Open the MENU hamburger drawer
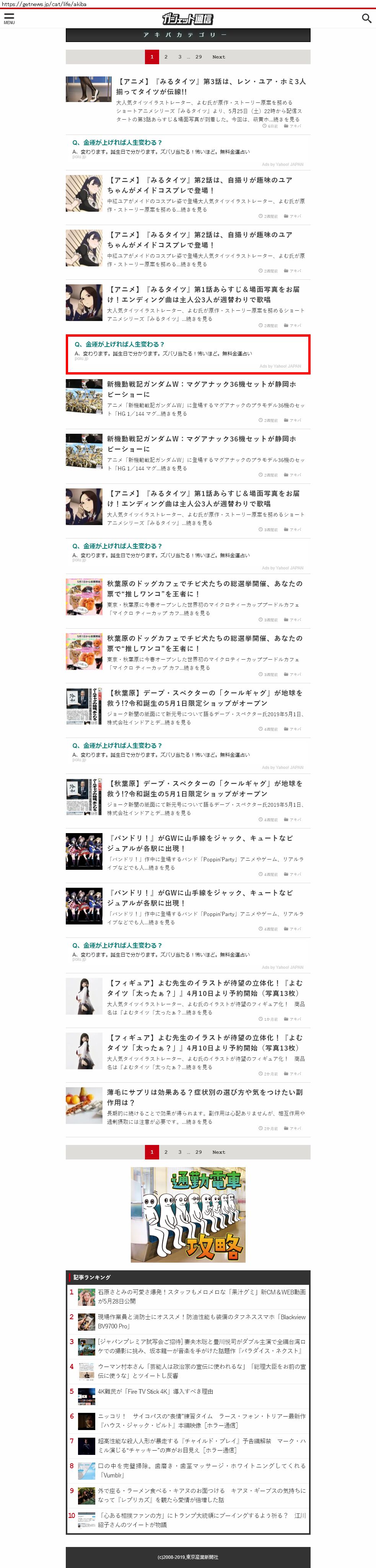 (x=9, y=18)
